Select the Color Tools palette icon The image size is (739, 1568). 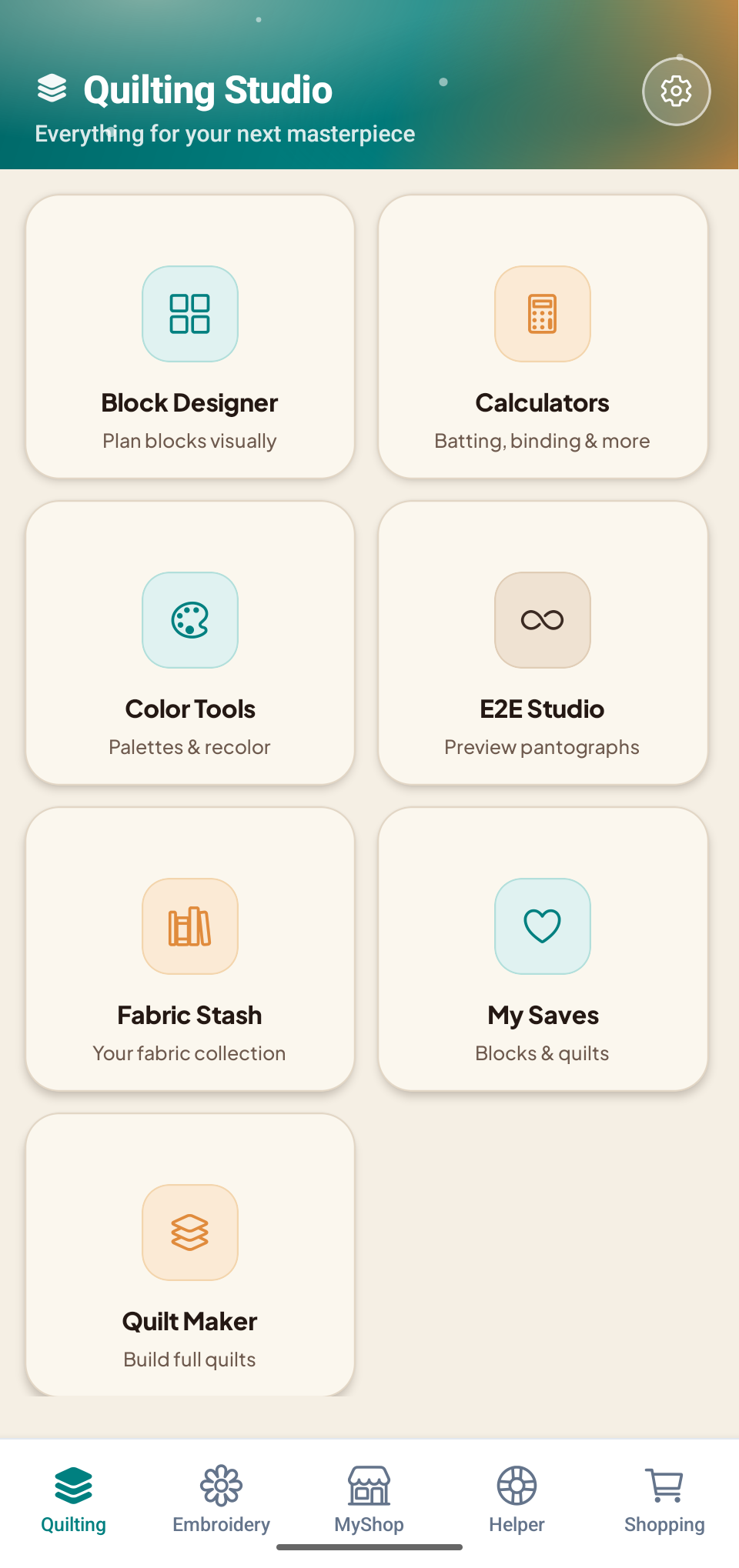point(190,620)
